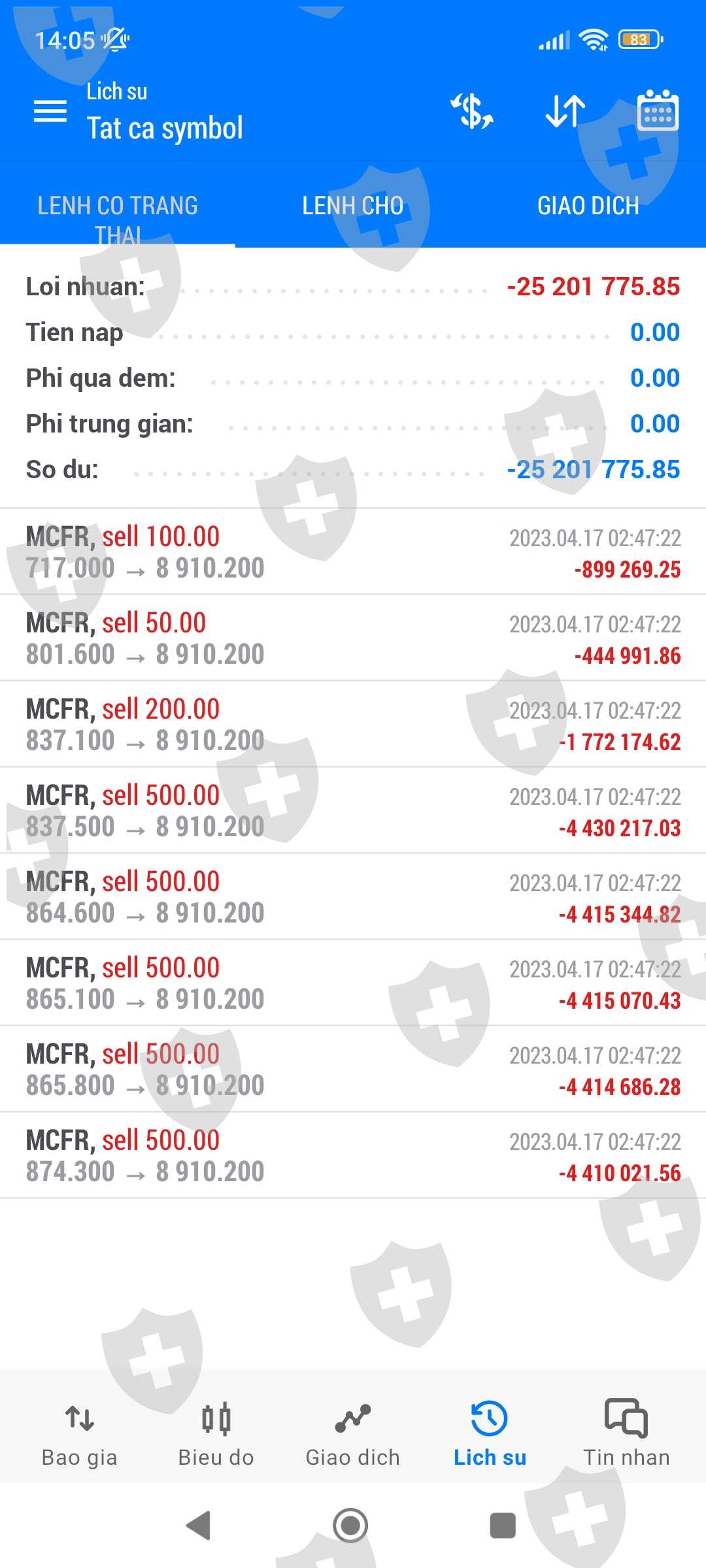
Task: Open the currency symbol filter icon
Action: tap(472, 112)
